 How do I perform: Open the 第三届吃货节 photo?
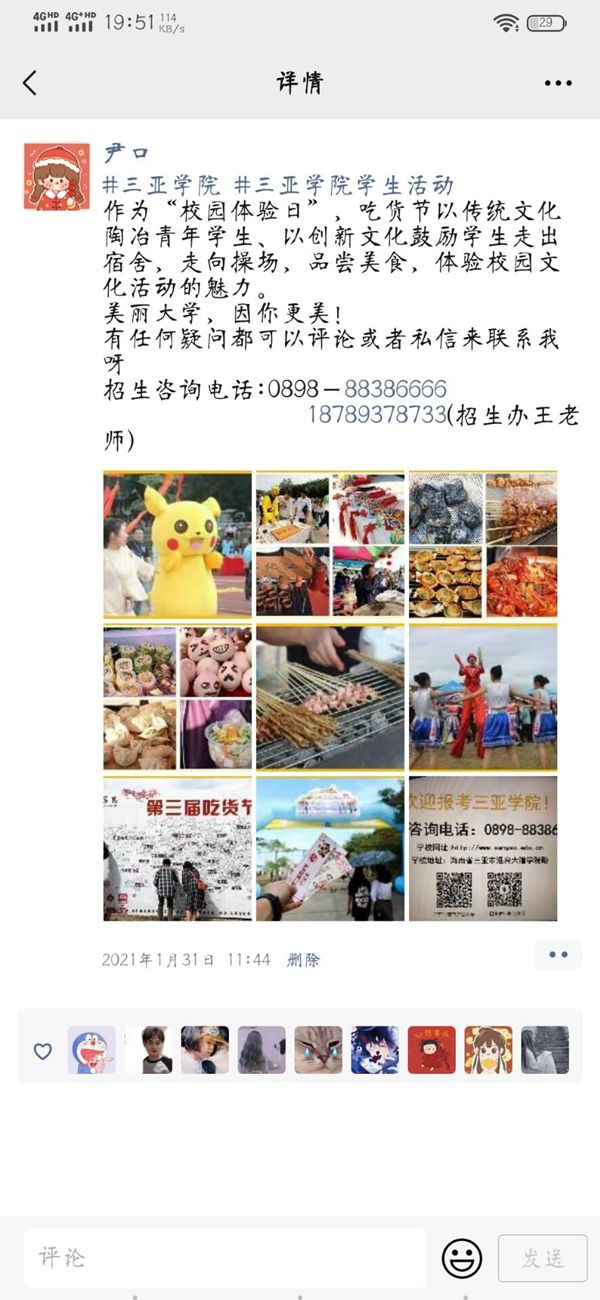(x=177, y=849)
